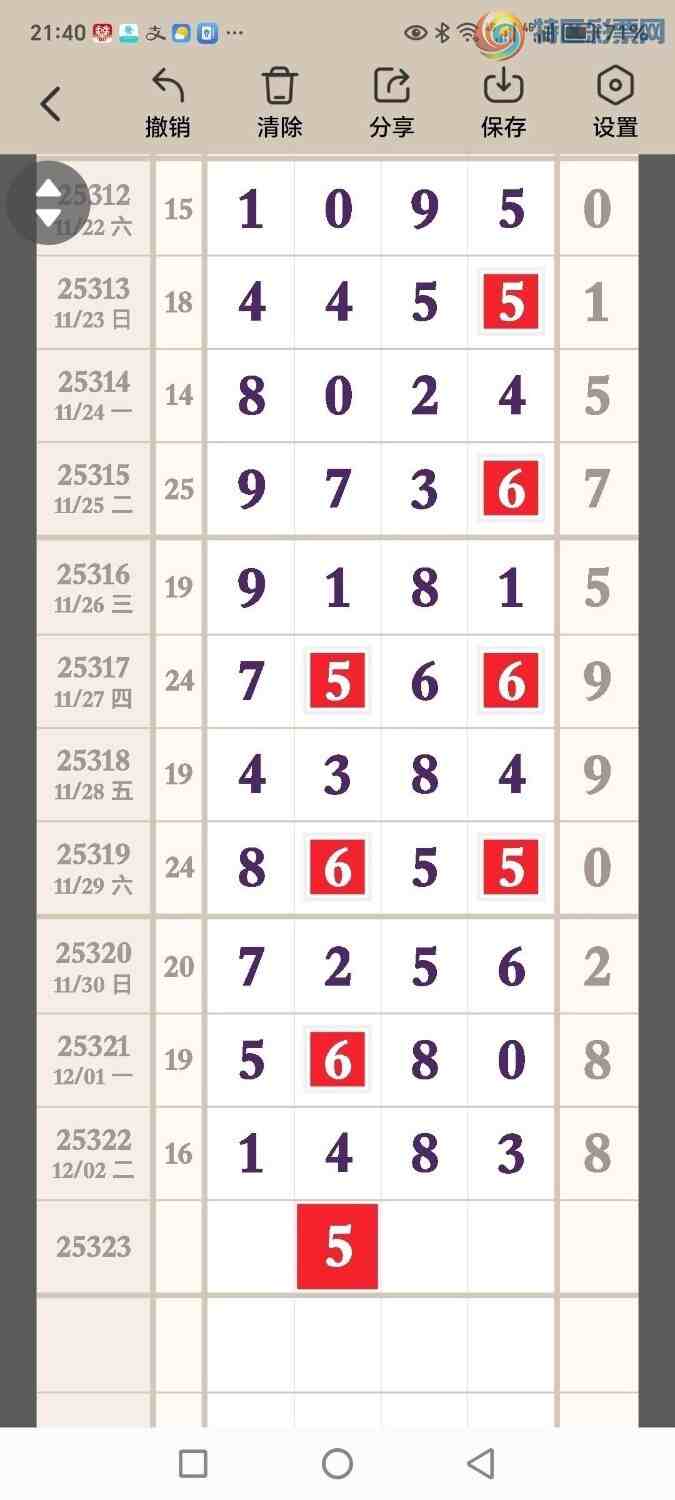Tap the floating up-down scroll button
The width and height of the screenshot is (675, 1500).
(48, 203)
